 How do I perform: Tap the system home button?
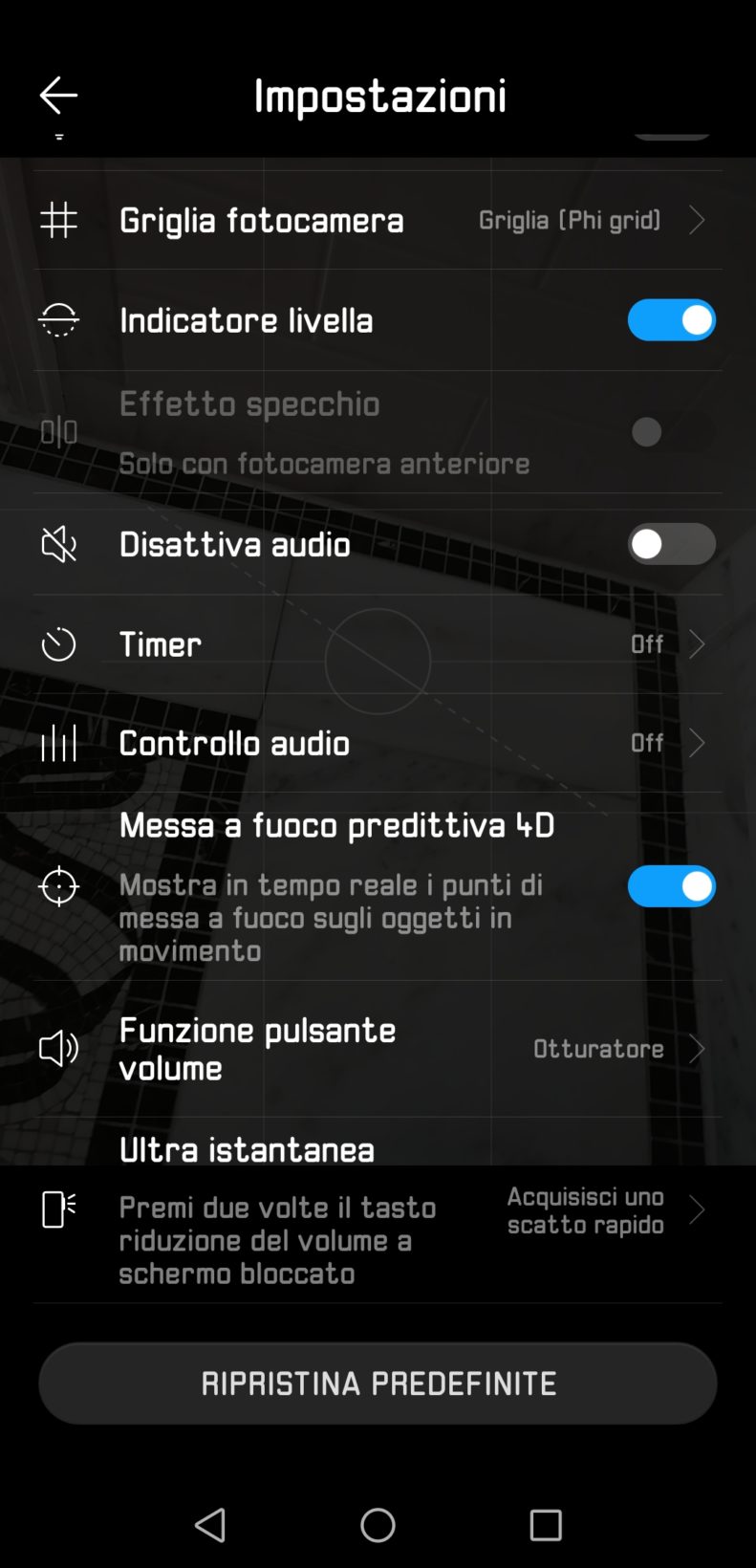(378, 1525)
